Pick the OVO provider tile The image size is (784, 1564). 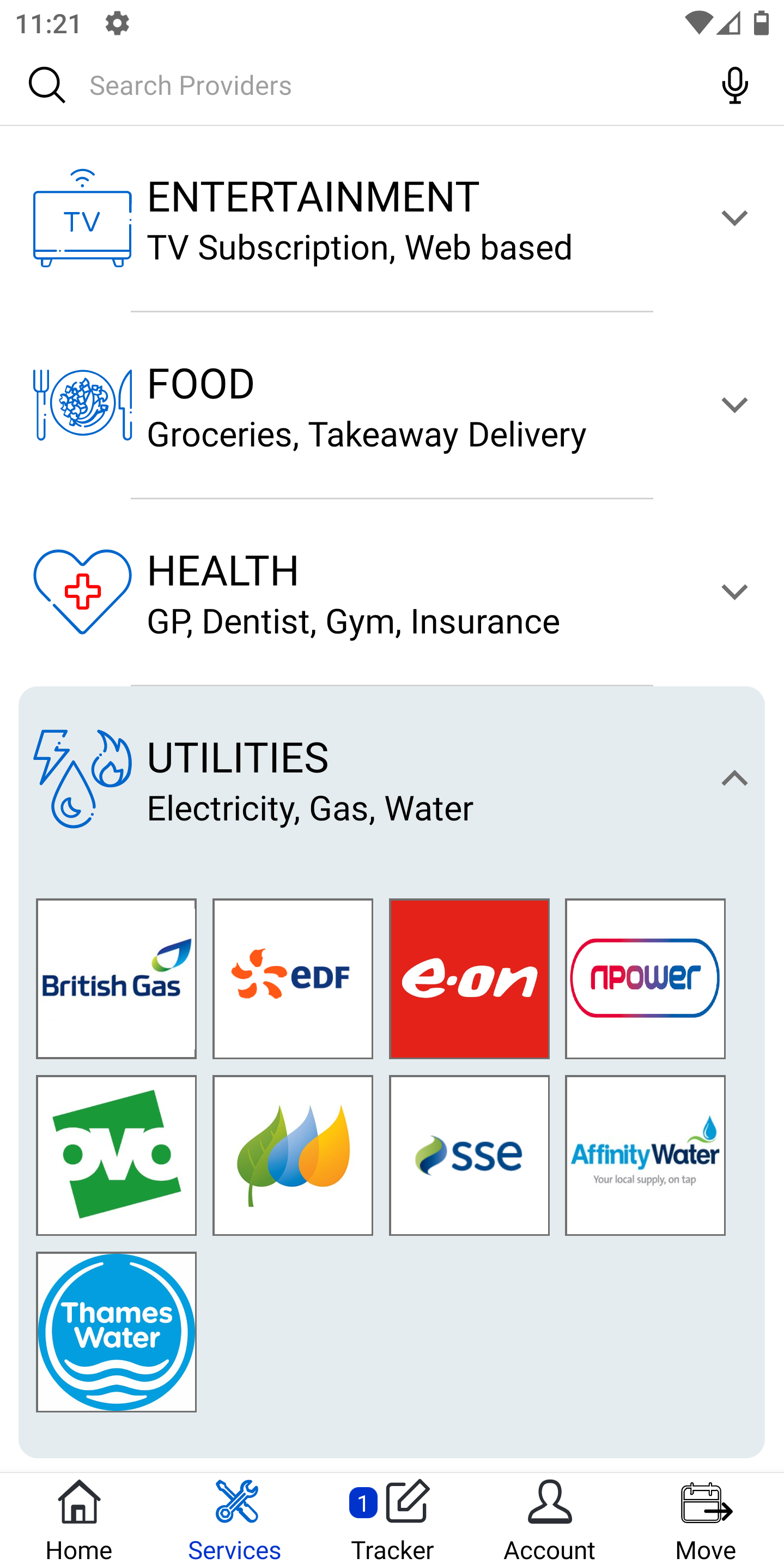[x=116, y=1155]
